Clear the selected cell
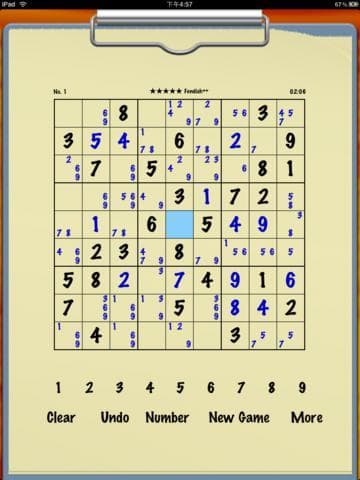The width and height of the screenshot is (360, 480). pyautogui.click(x=61, y=417)
